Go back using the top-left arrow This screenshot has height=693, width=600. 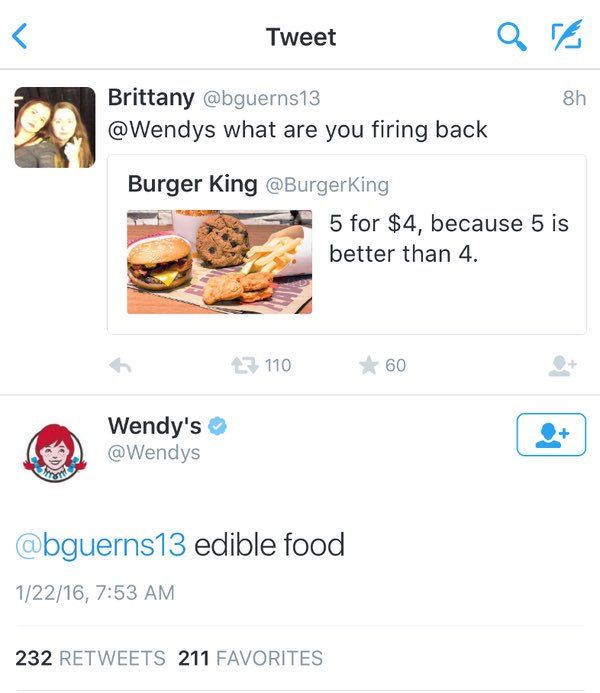click(19, 38)
